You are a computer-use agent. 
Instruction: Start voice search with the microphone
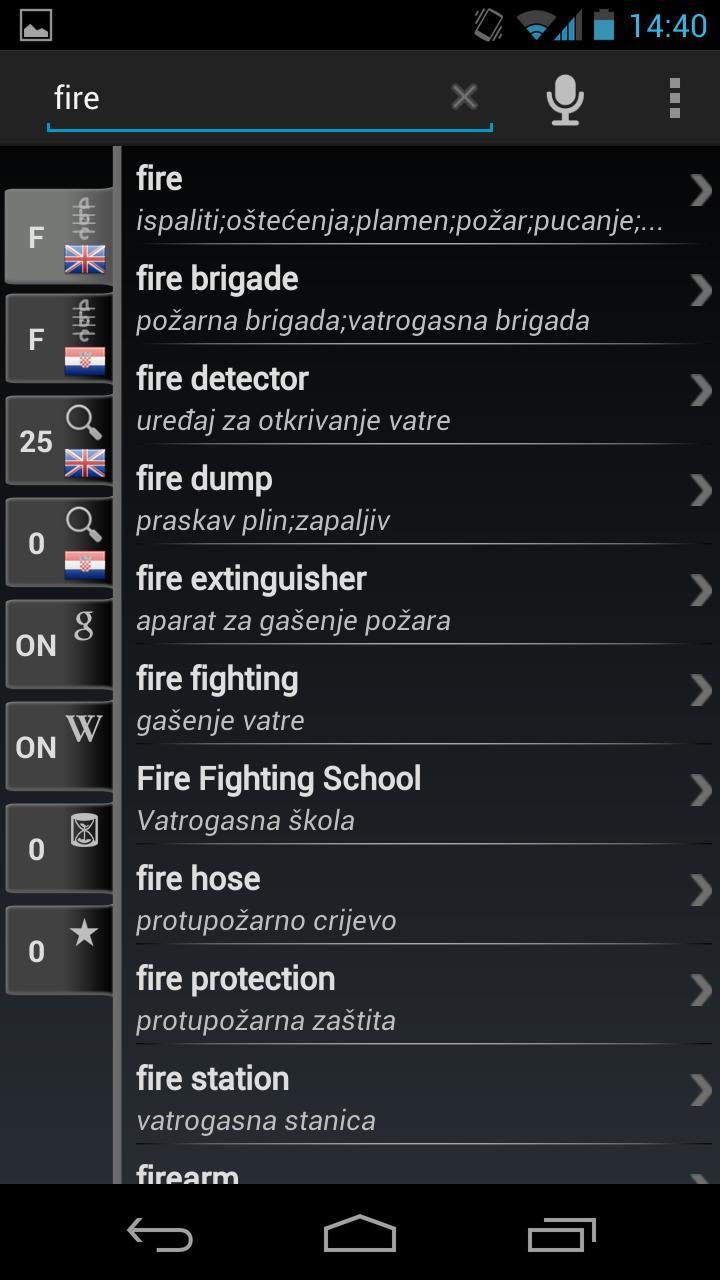click(564, 97)
